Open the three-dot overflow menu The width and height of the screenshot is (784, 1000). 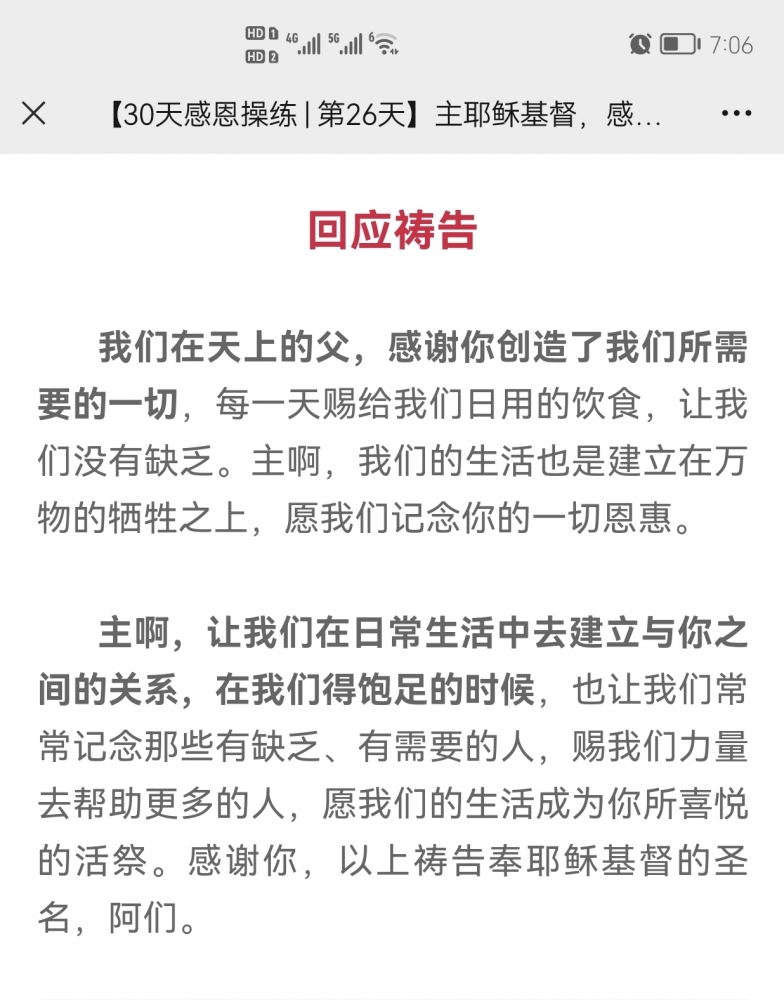tap(736, 114)
